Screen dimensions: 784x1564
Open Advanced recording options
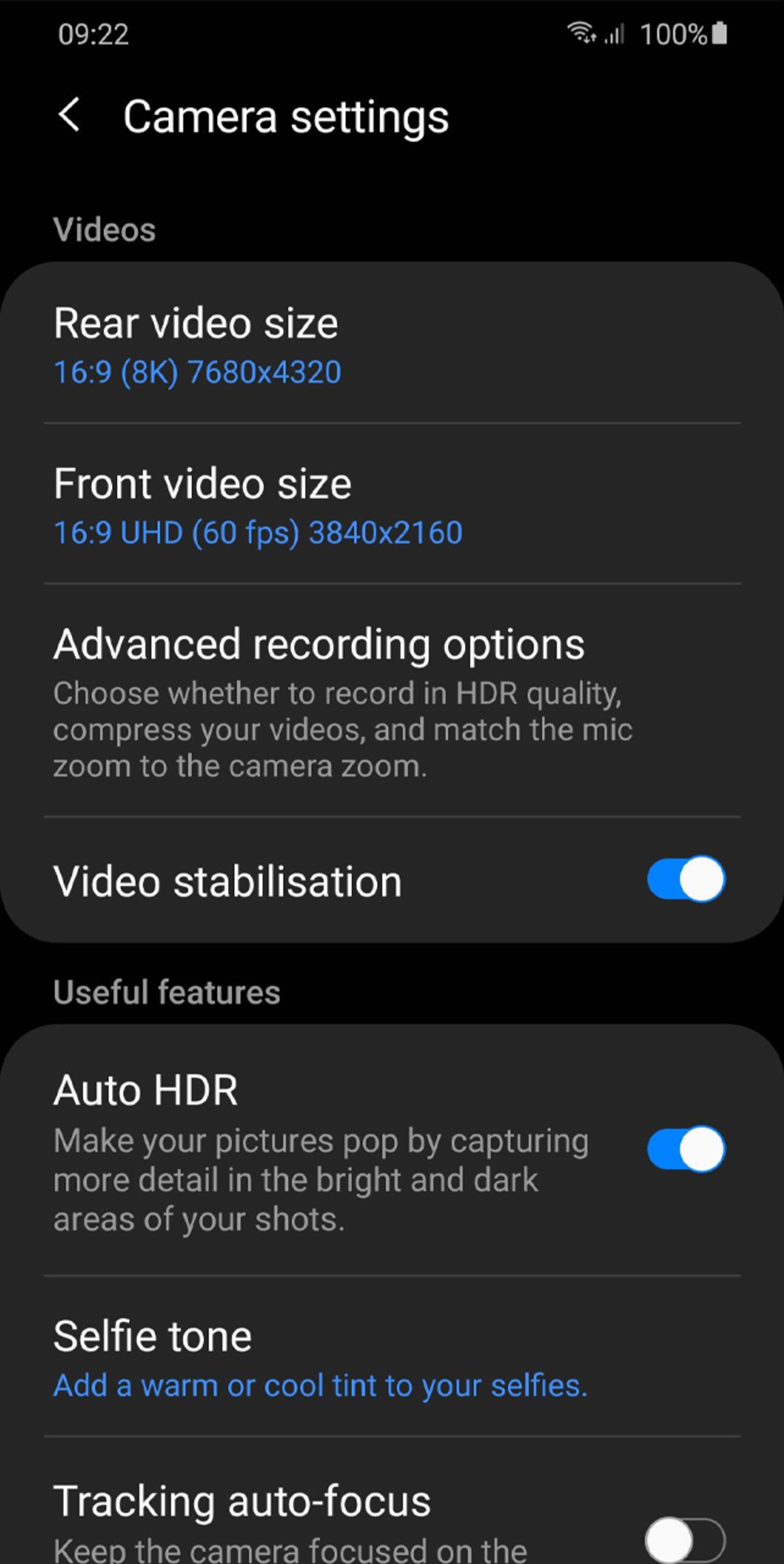pos(392,701)
